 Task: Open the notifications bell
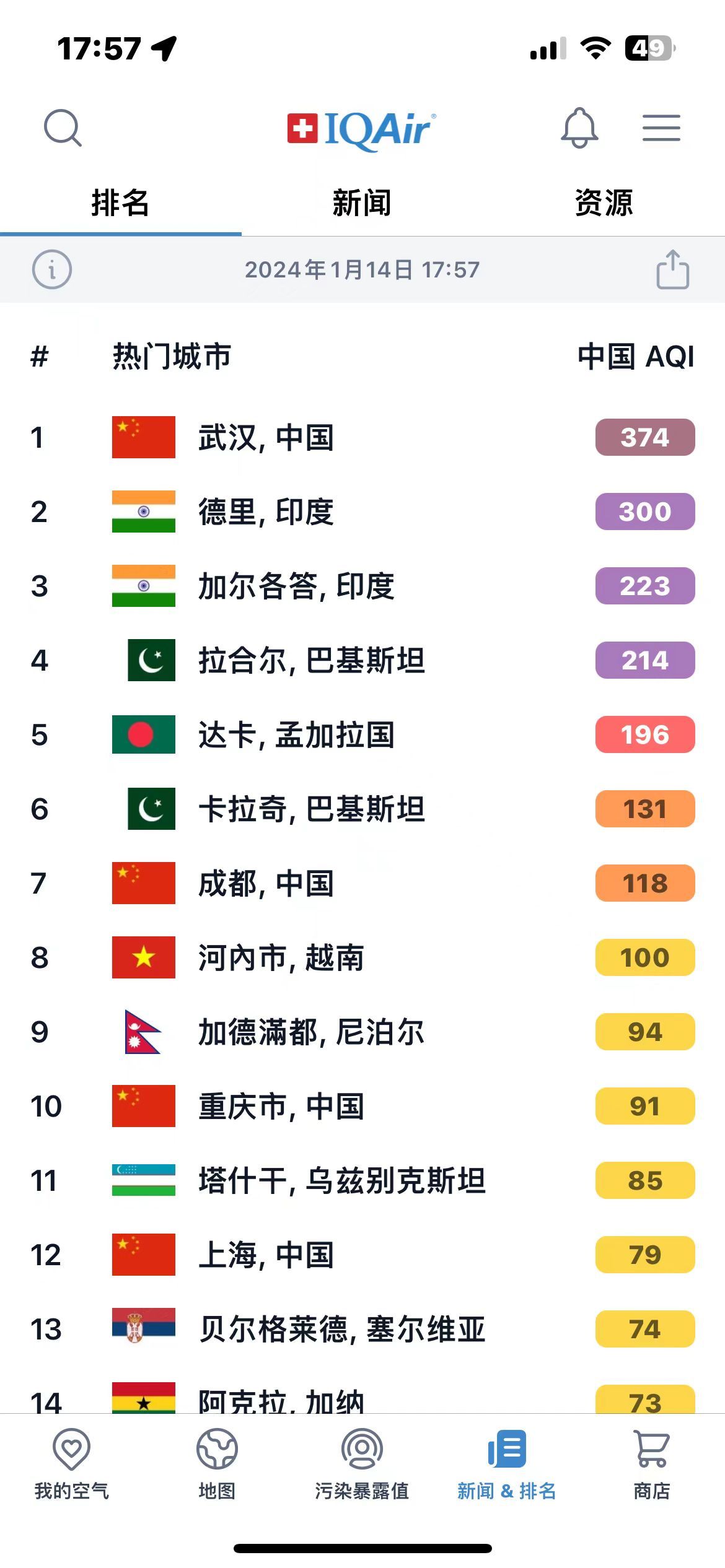point(579,128)
